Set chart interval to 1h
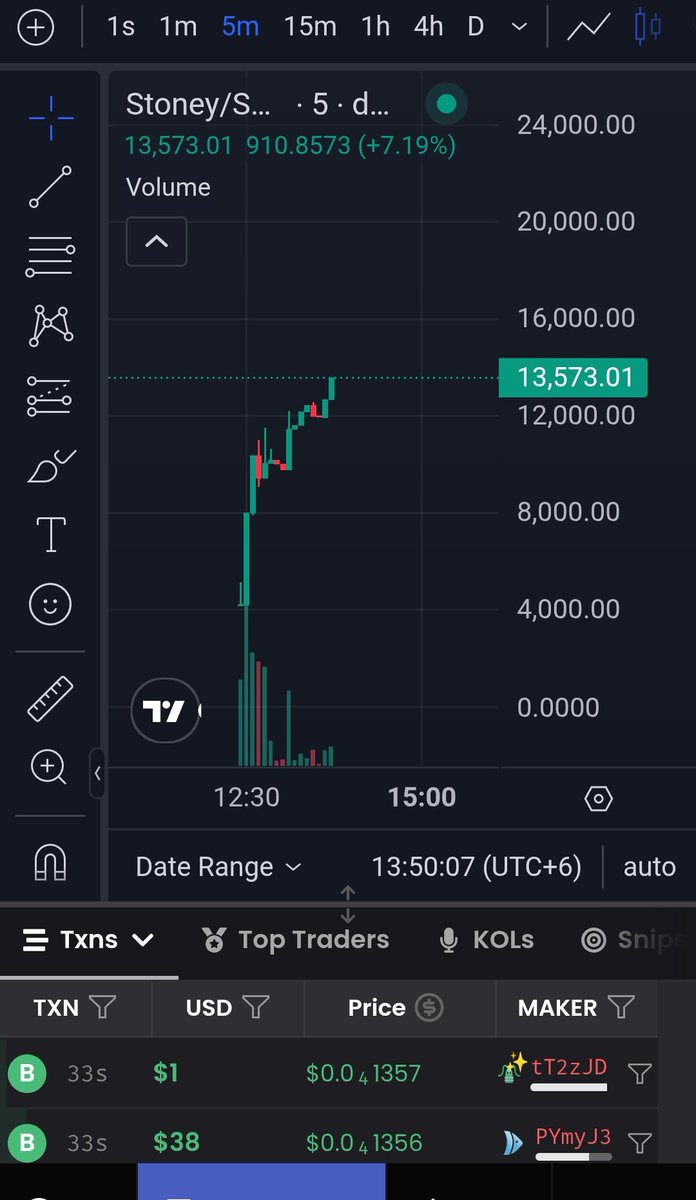This screenshot has width=696, height=1200. point(375,27)
